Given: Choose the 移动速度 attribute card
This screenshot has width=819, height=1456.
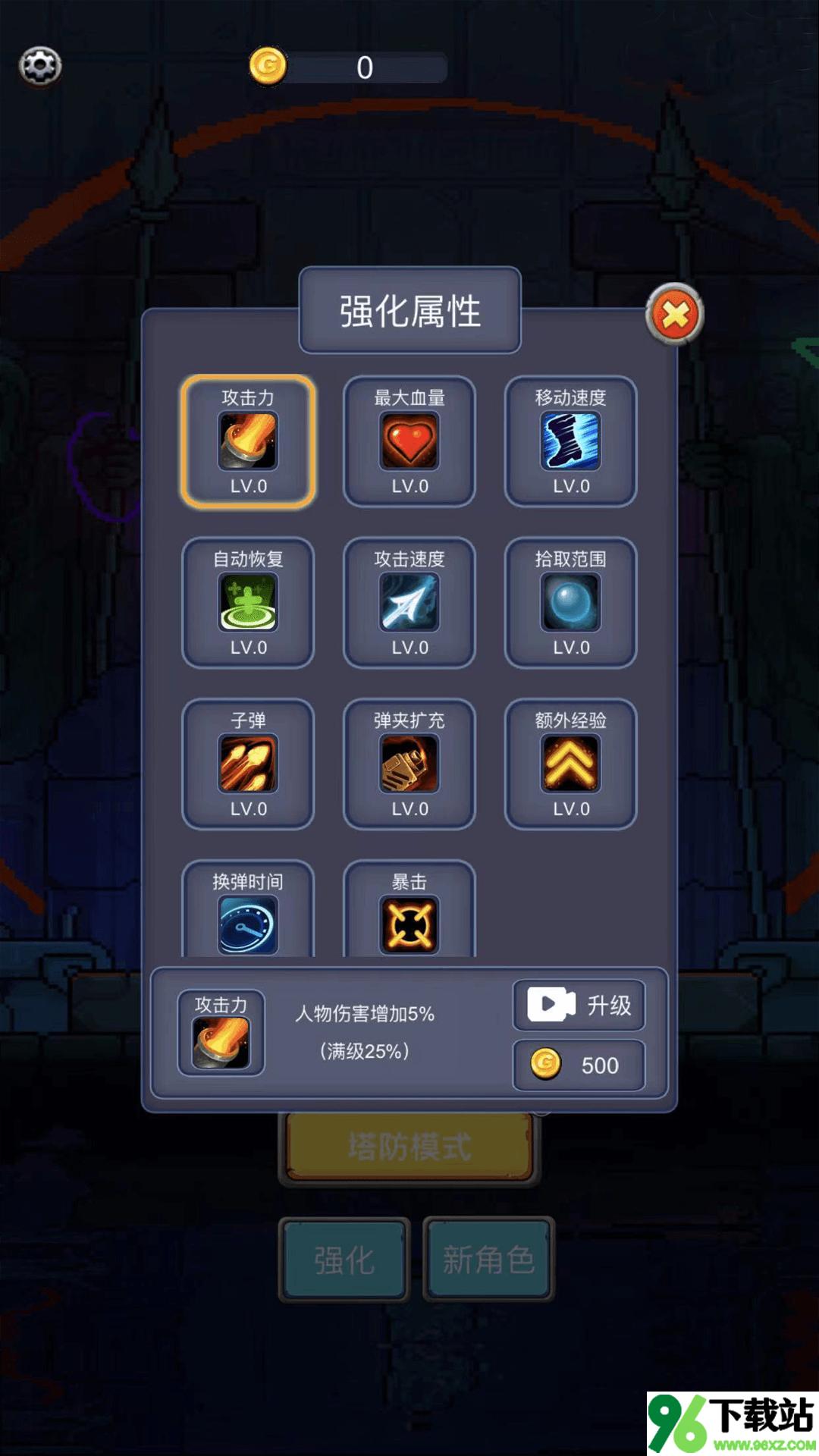Looking at the screenshot, I should (x=570, y=441).
